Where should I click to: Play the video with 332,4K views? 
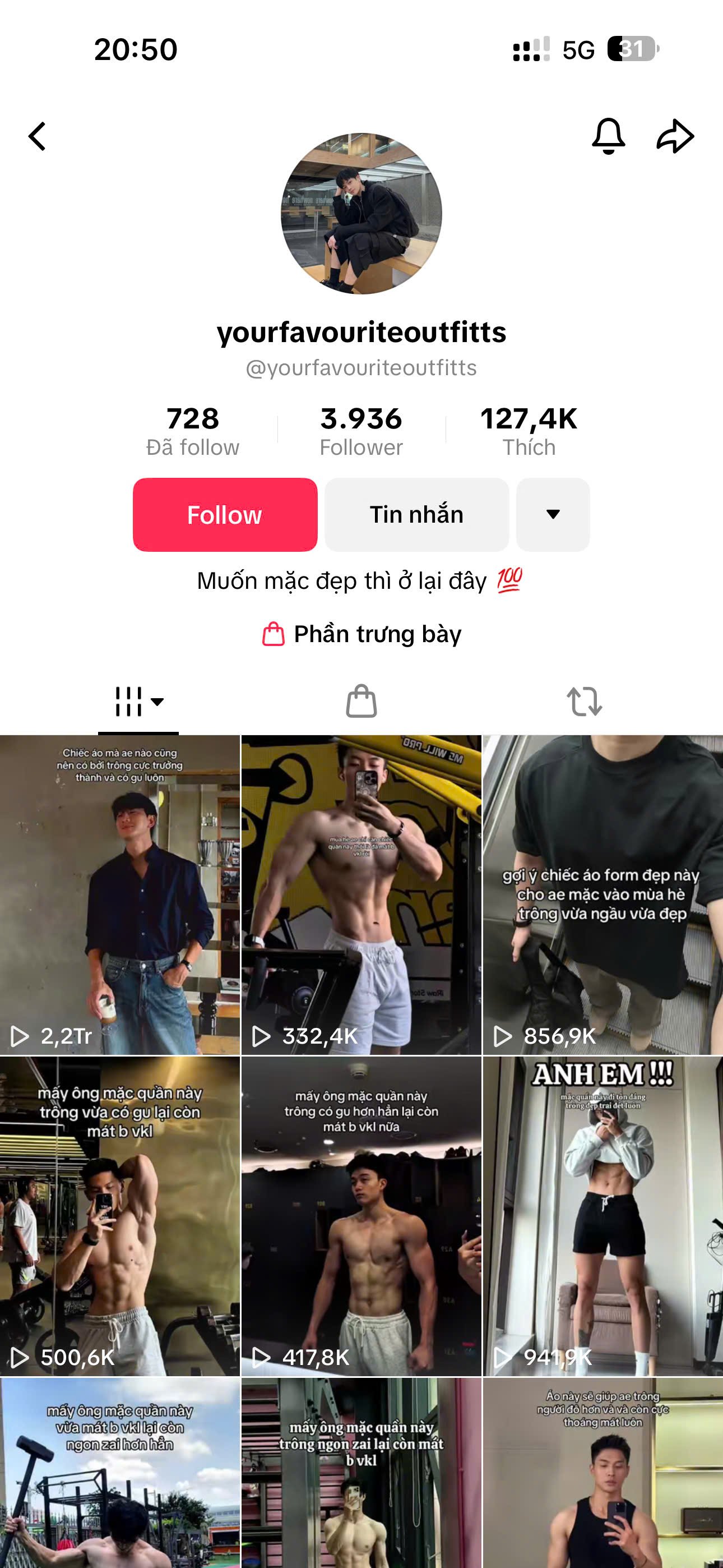[361, 895]
